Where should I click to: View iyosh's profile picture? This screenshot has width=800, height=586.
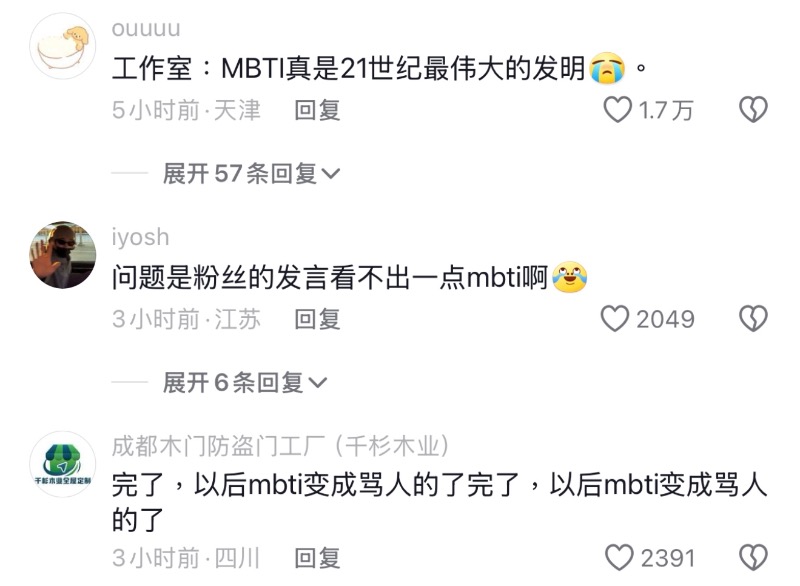tap(63, 255)
